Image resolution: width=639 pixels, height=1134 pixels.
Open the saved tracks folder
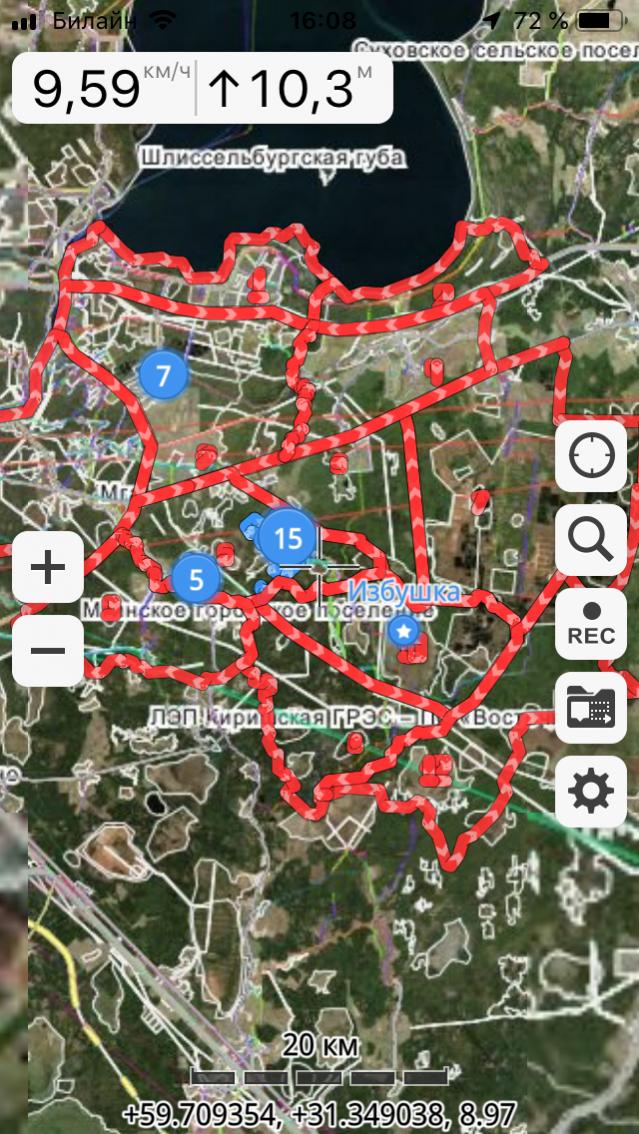click(x=591, y=708)
